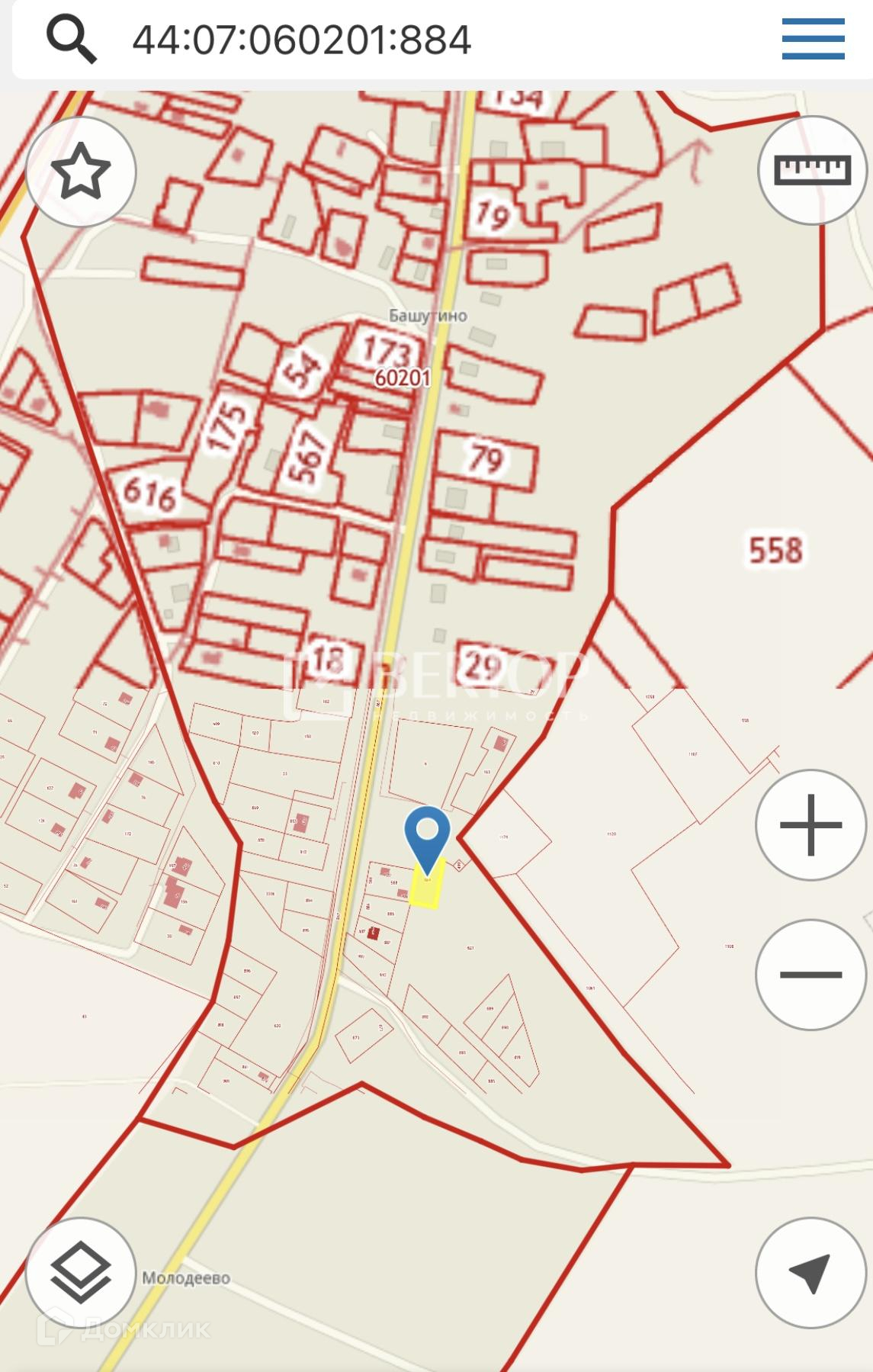Open the map layers selector
873x1372 pixels.
pyautogui.click(x=81, y=1273)
